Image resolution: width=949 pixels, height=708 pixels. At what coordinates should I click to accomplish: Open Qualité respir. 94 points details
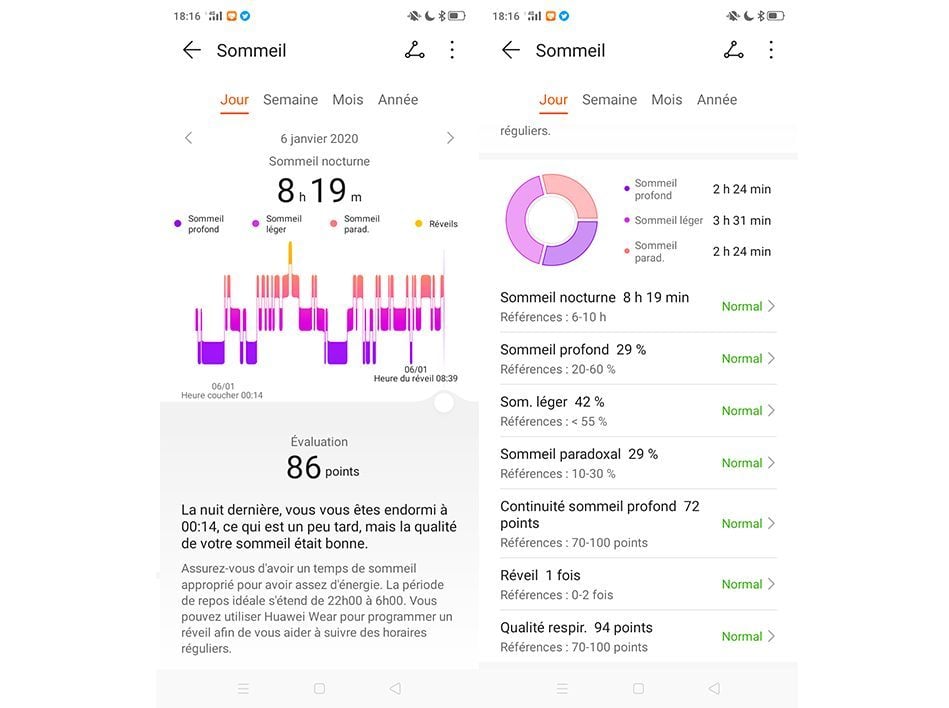click(x=637, y=636)
